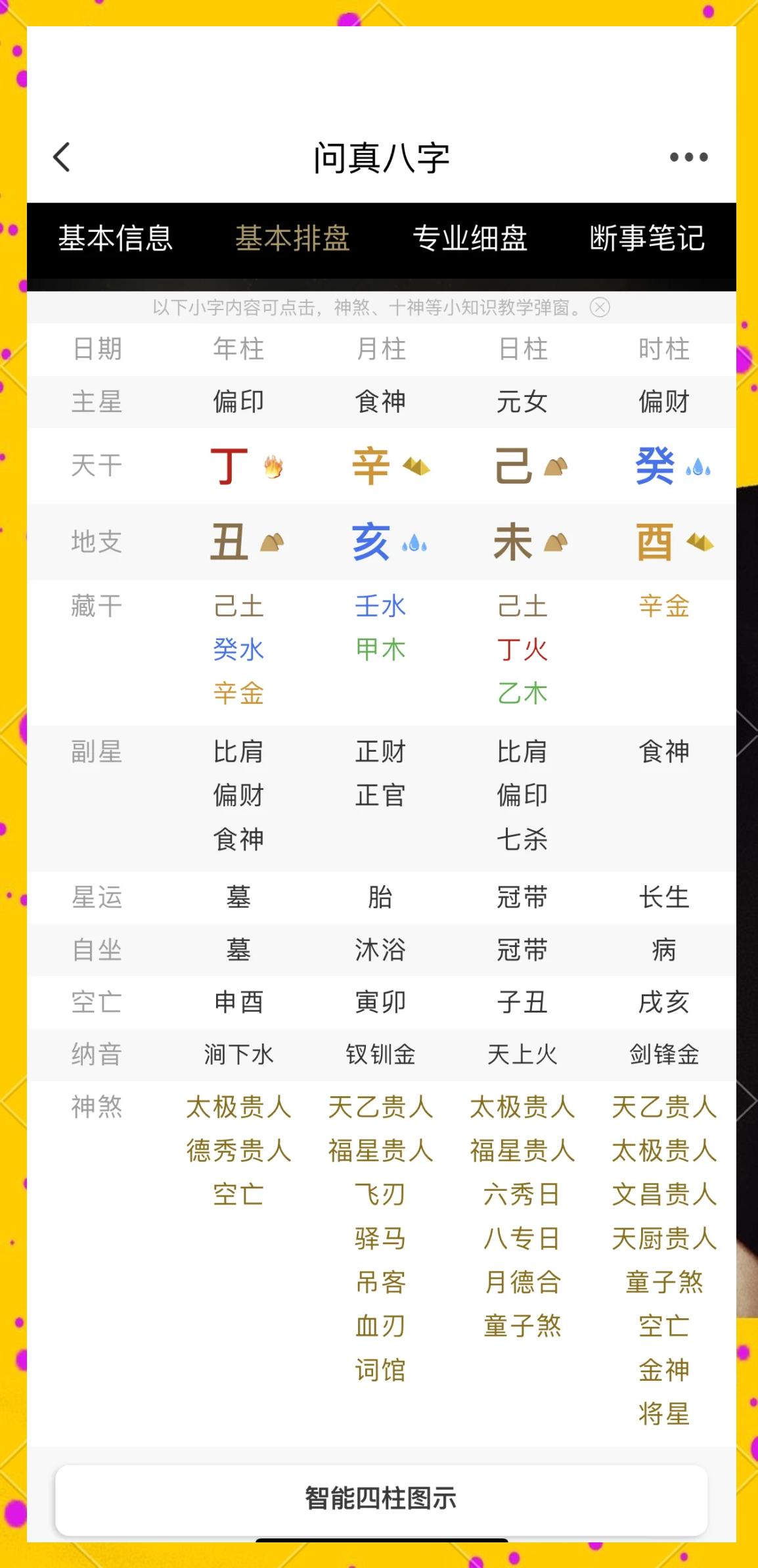The width and height of the screenshot is (758, 1568).
Task: Show the 八专日 explanation
Action: coord(522,1239)
